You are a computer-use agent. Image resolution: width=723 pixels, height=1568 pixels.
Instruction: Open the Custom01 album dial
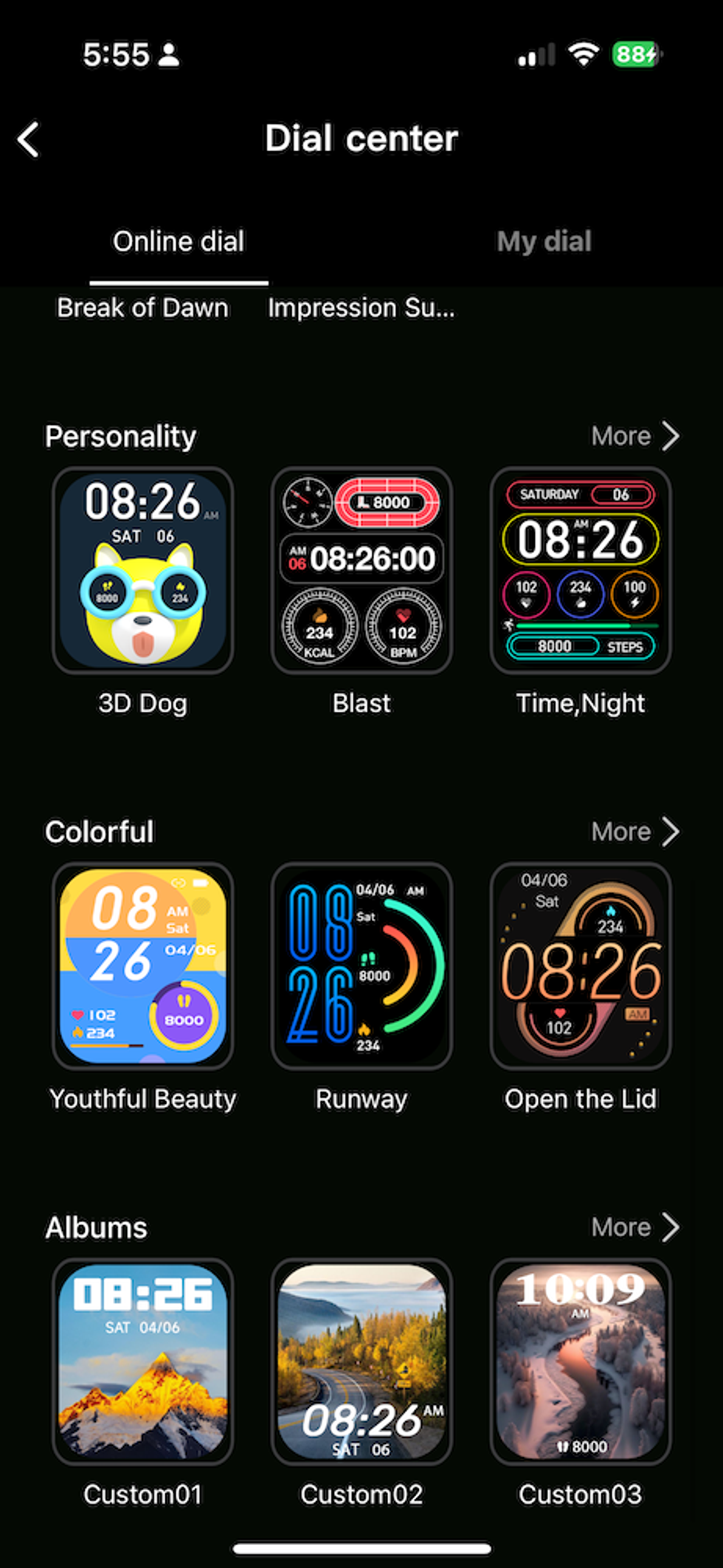coord(143,1361)
